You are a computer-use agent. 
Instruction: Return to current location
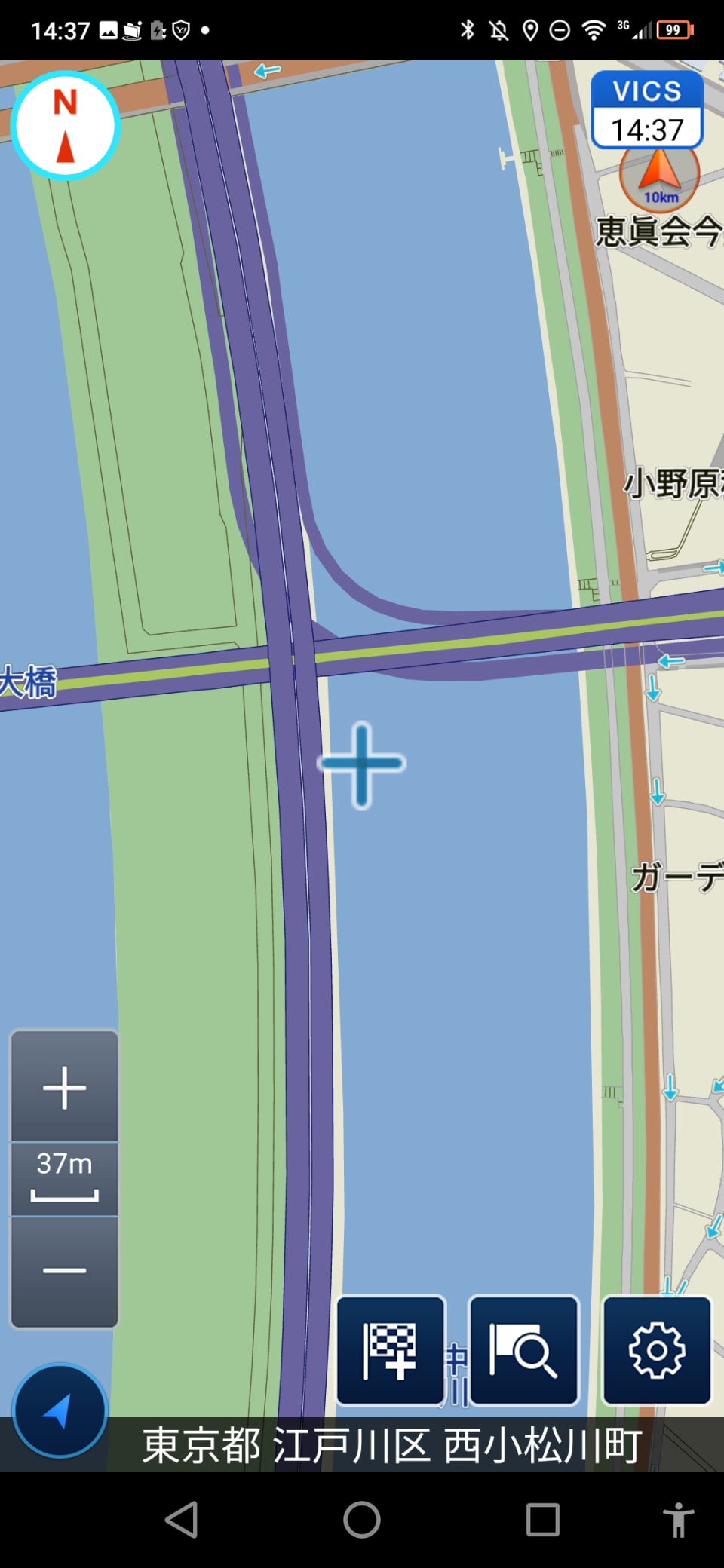(x=60, y=1410)
